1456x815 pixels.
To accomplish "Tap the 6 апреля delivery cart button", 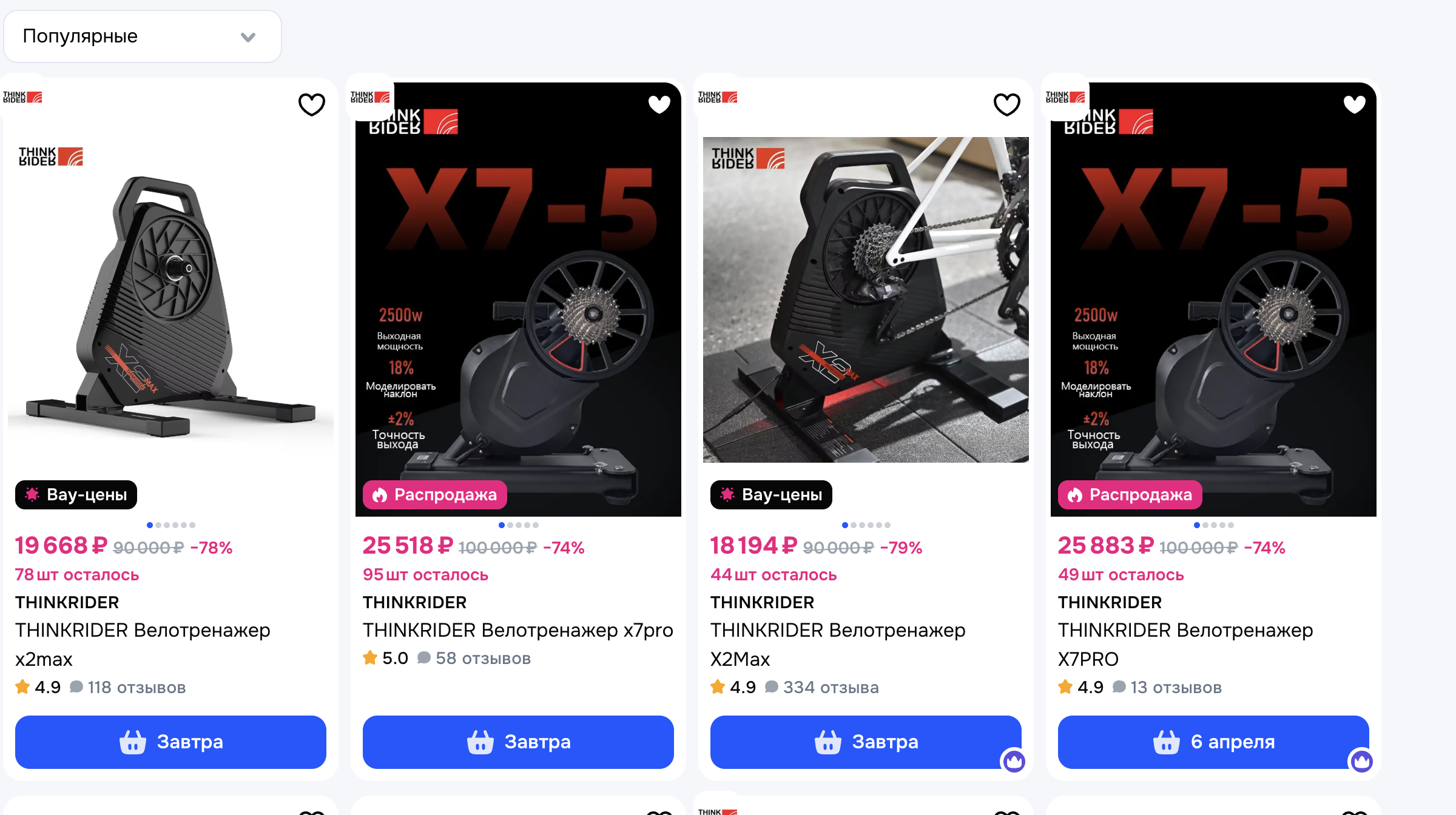I will pyautogui.click(x=1213, y=742).
